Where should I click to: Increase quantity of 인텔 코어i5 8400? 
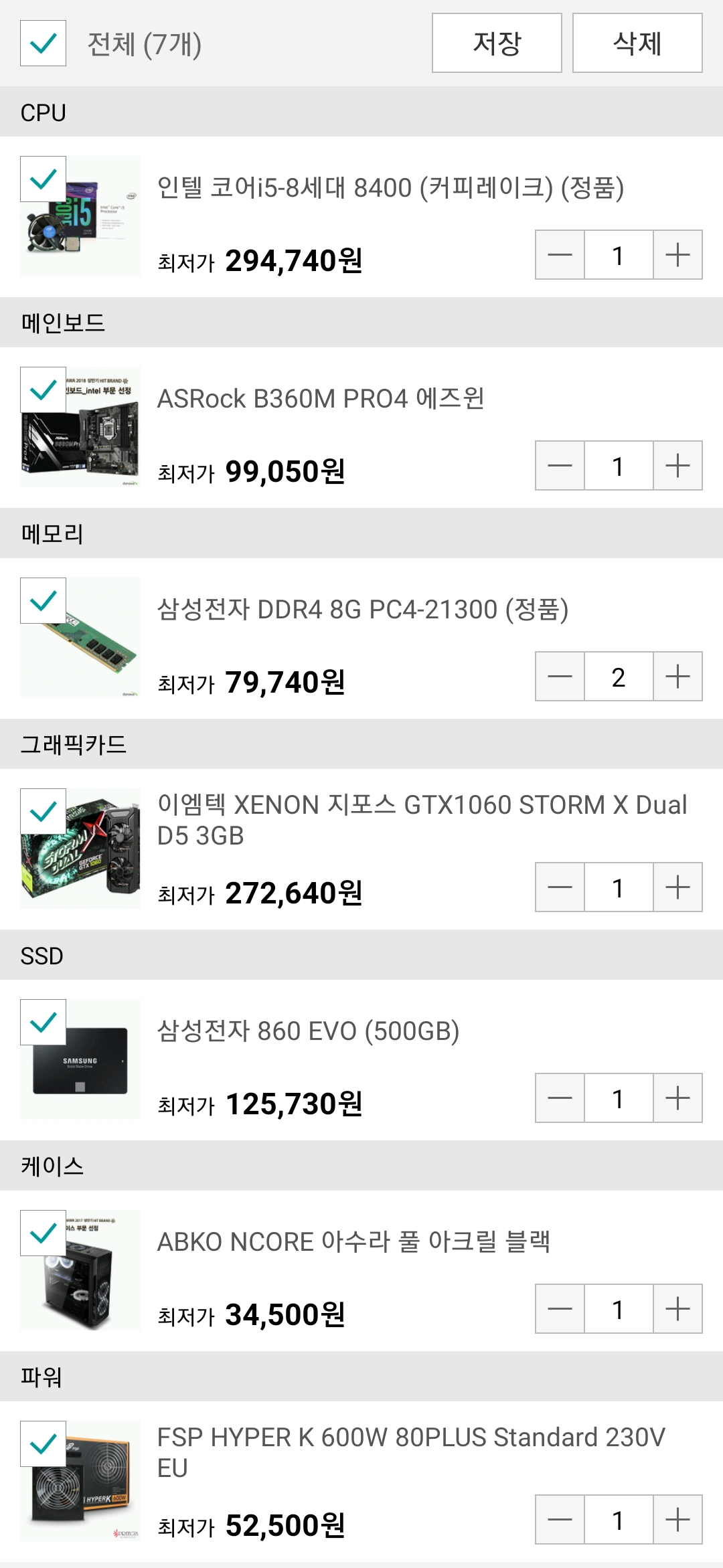(x=677, y=255)
